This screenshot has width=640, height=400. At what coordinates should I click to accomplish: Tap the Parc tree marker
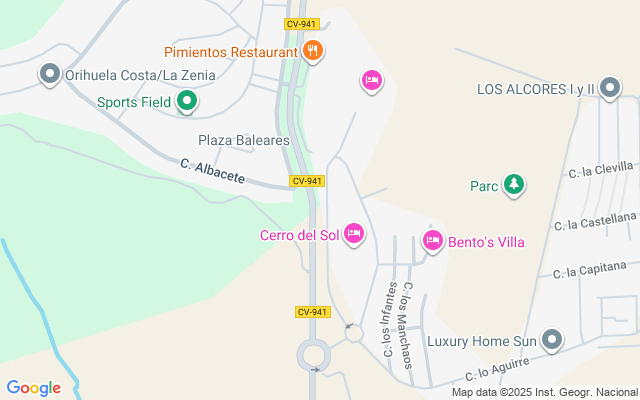click(x=513, y=185)
